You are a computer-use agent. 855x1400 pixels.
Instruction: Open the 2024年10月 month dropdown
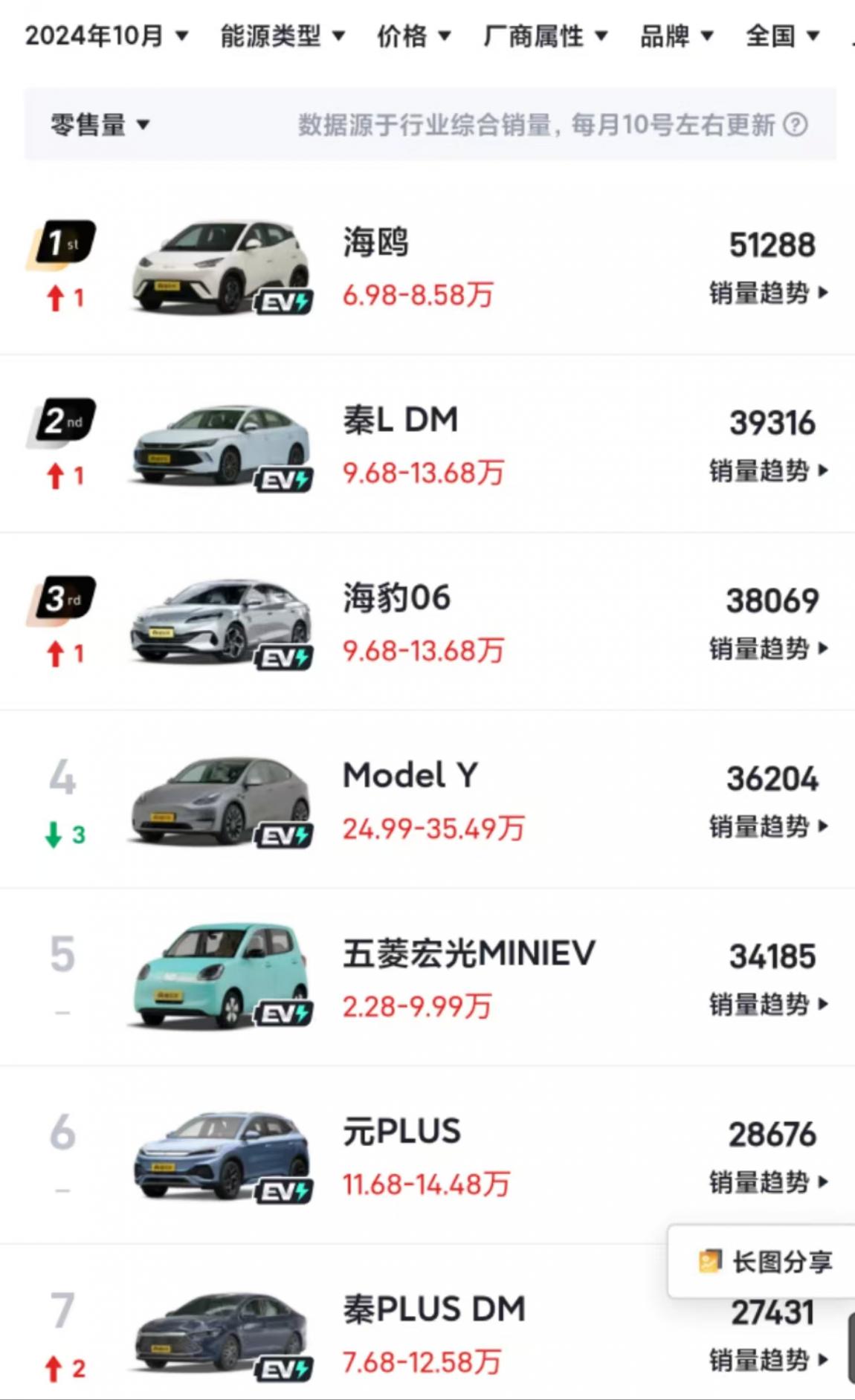click(106, 35)
